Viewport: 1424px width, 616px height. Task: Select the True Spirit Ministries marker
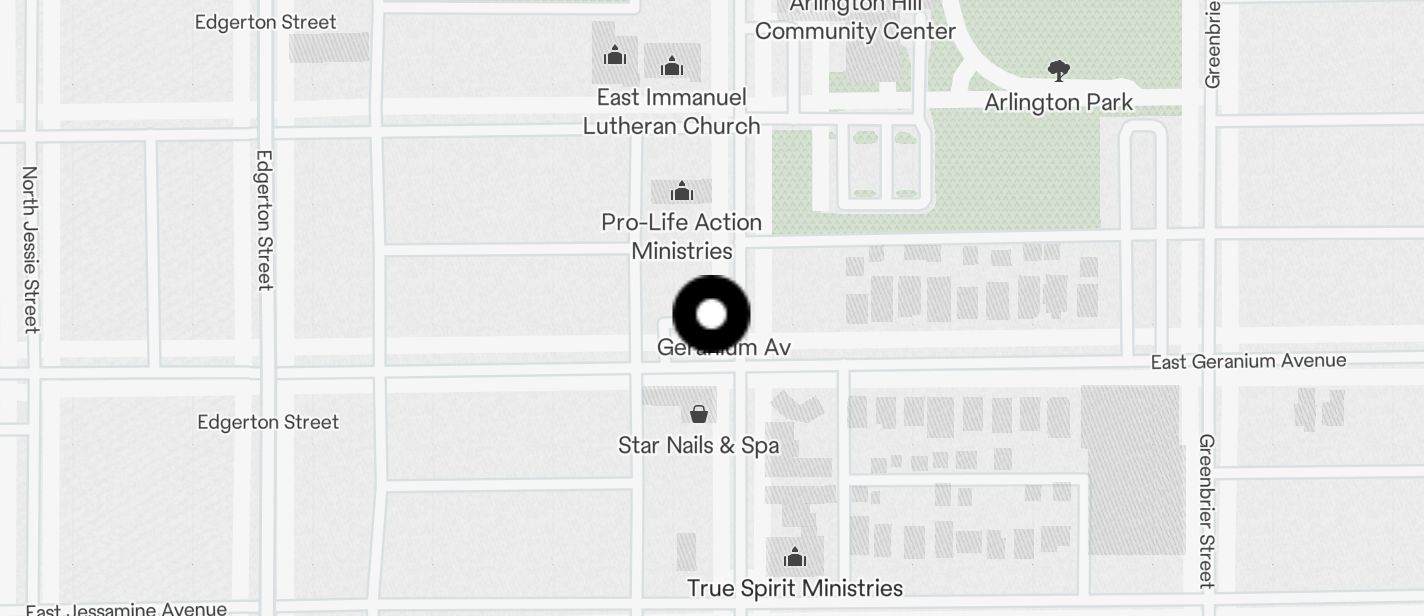795,557
